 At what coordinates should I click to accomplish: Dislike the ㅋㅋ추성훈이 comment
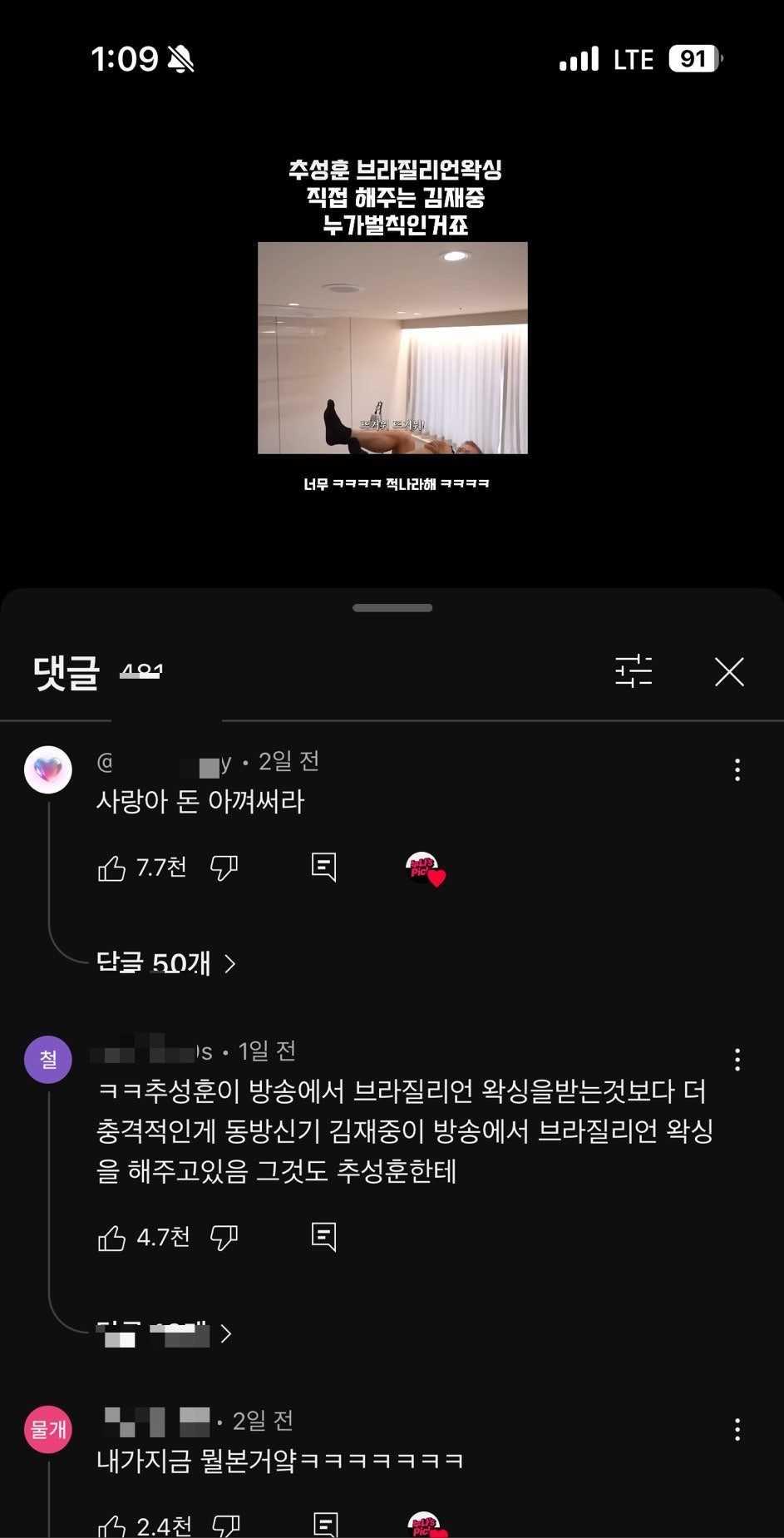pos(224,1238)
